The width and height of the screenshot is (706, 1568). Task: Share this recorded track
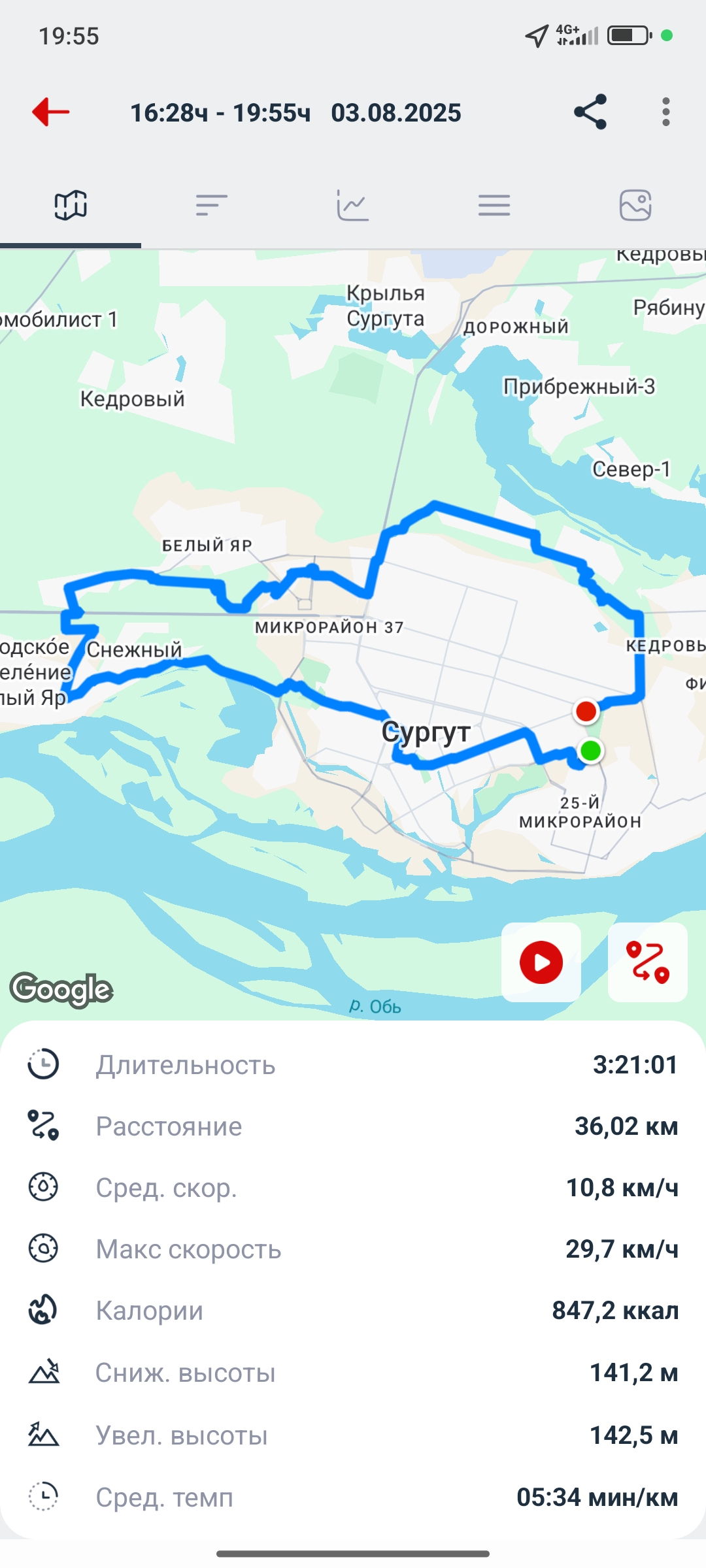591,112
